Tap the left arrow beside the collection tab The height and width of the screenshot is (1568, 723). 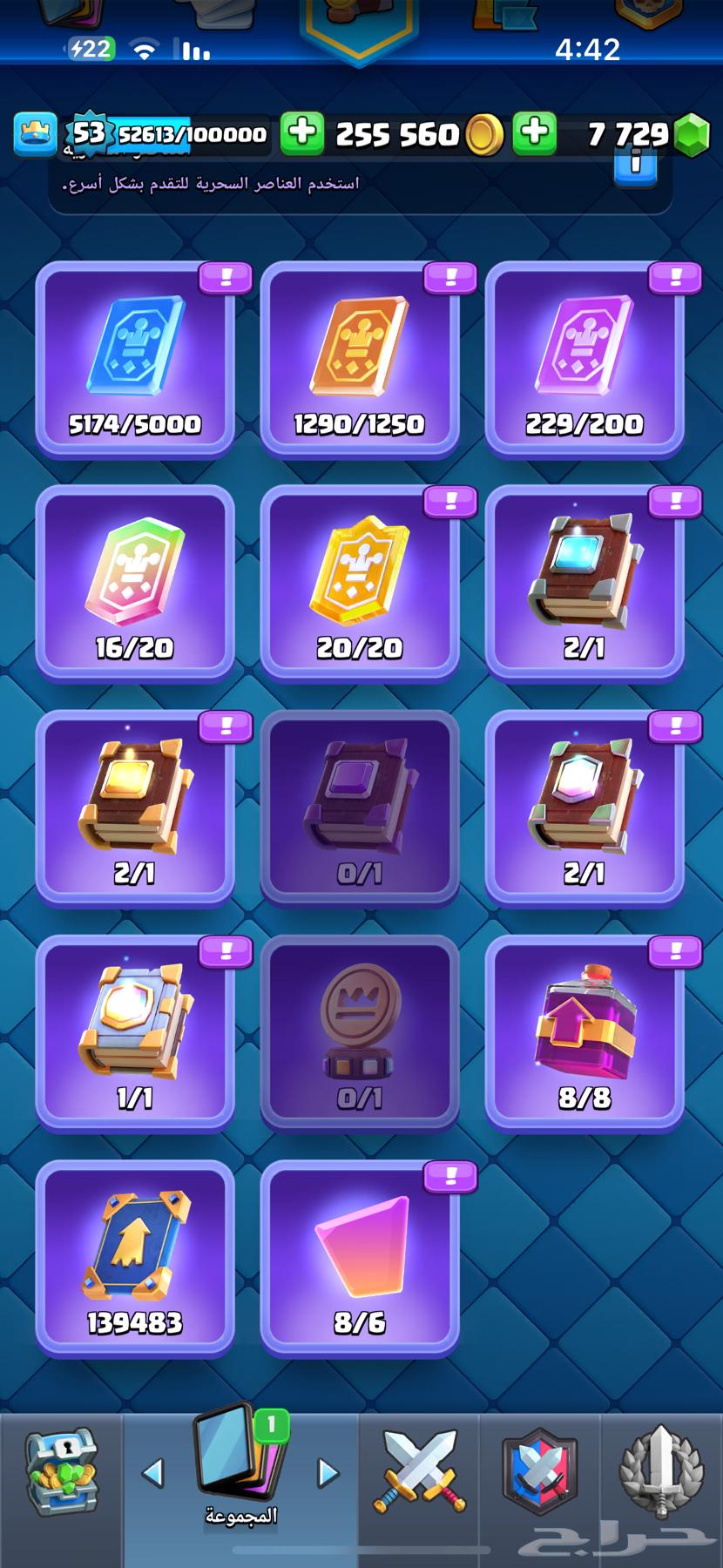(153, 1473)
